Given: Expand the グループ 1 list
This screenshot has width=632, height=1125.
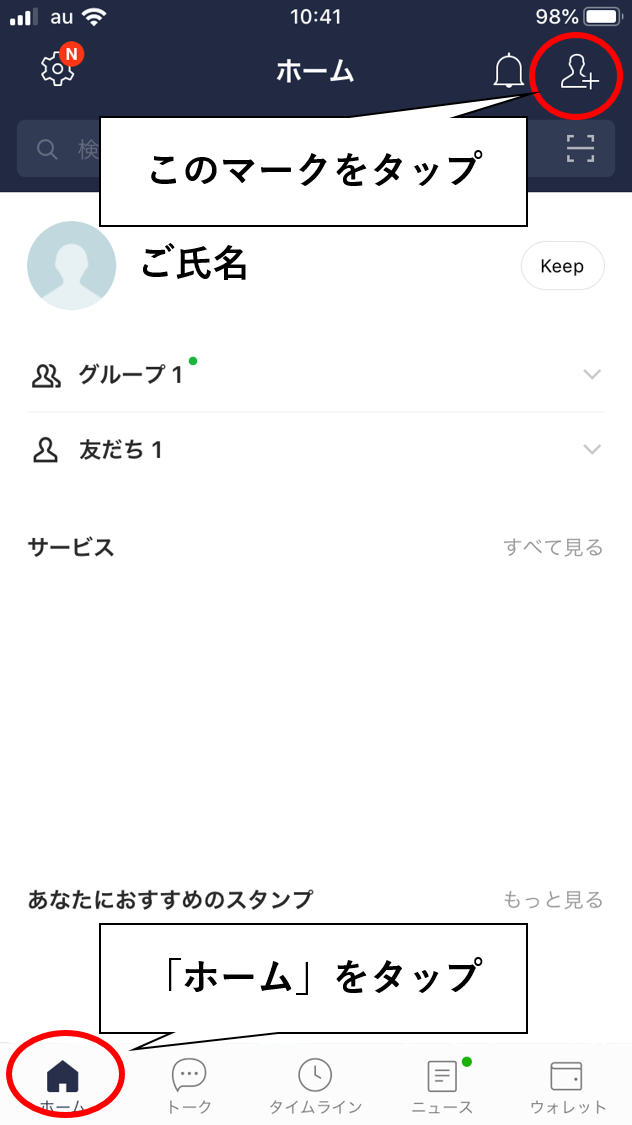Looking at the screenshot, I should pyautogui.click(x=316, y=375).
